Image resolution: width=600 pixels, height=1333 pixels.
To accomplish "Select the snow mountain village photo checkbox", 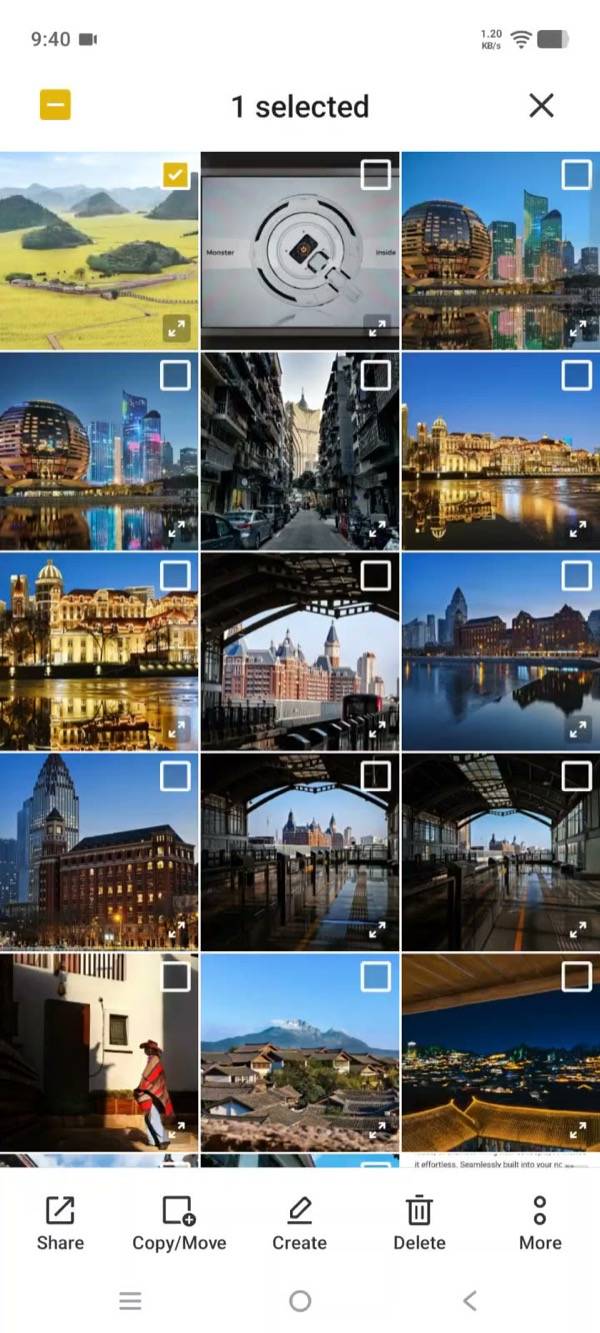I will [x=376, y=977].
